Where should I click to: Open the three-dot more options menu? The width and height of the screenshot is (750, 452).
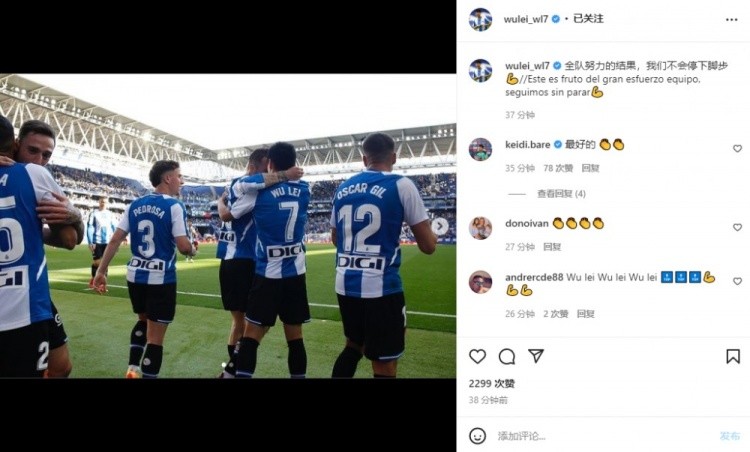click(731, 19)
